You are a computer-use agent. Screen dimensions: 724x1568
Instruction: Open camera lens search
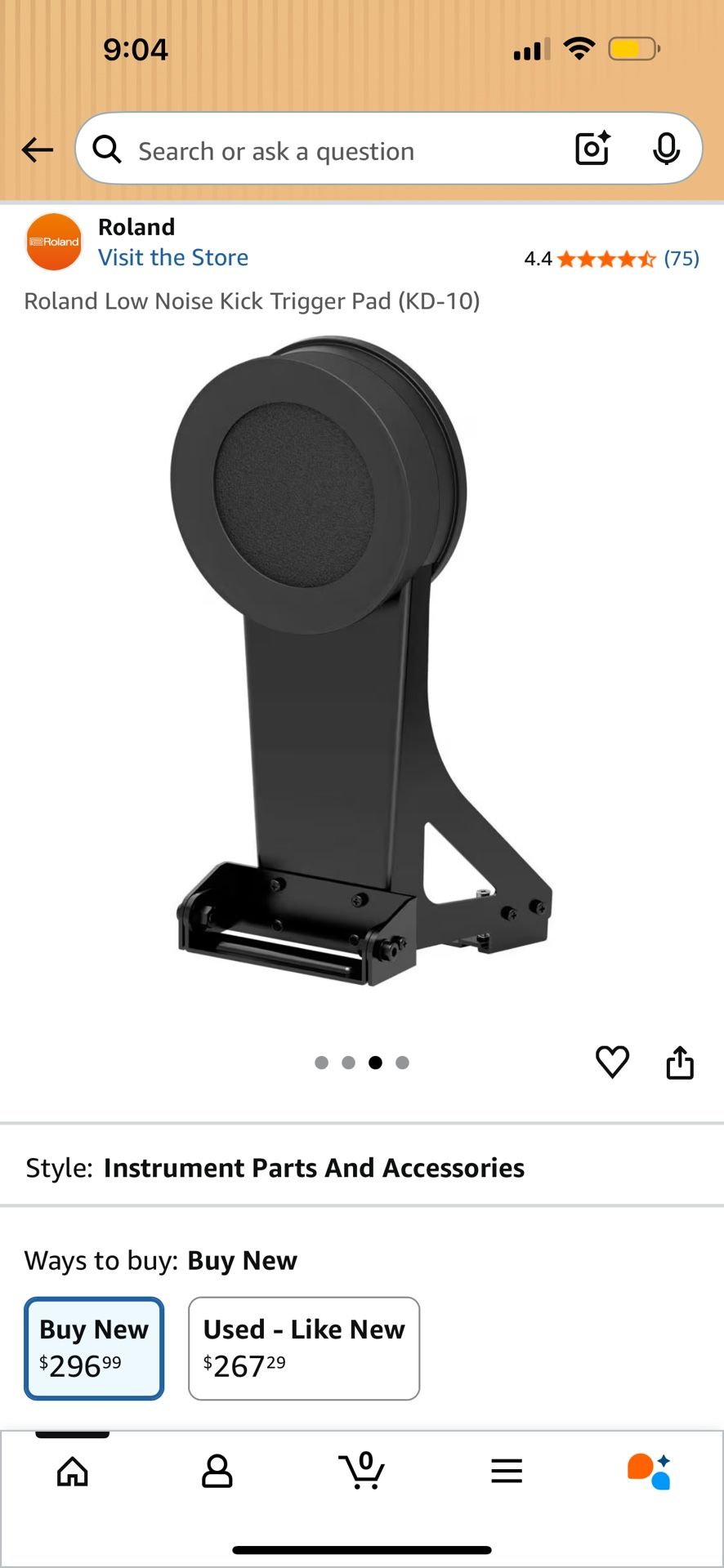click(x=592, y=149)
